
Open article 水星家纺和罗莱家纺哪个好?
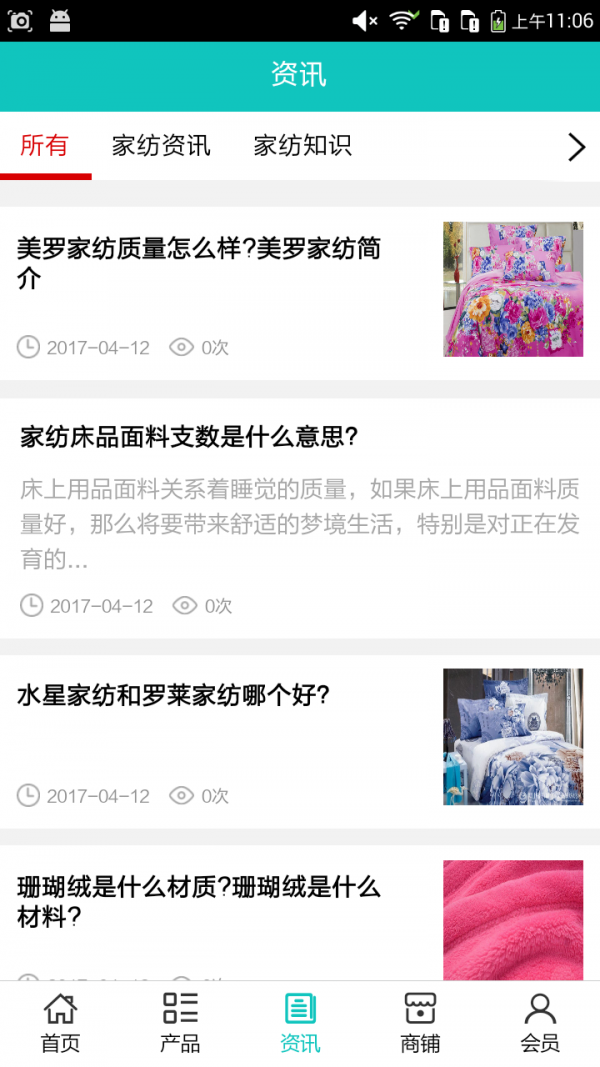(173, 695)
